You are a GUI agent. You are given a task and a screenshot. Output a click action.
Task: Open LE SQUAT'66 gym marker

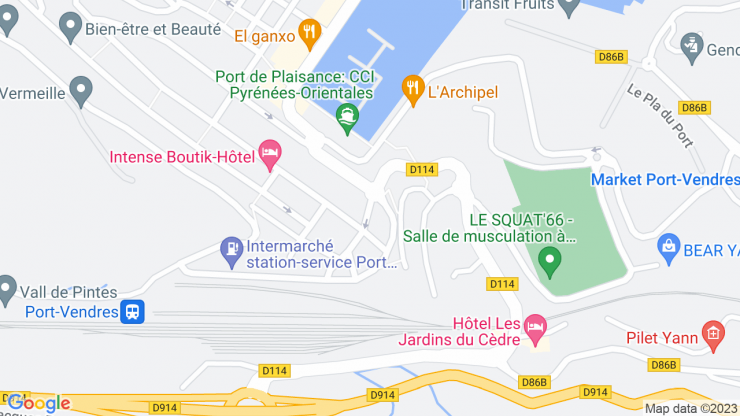549,262
